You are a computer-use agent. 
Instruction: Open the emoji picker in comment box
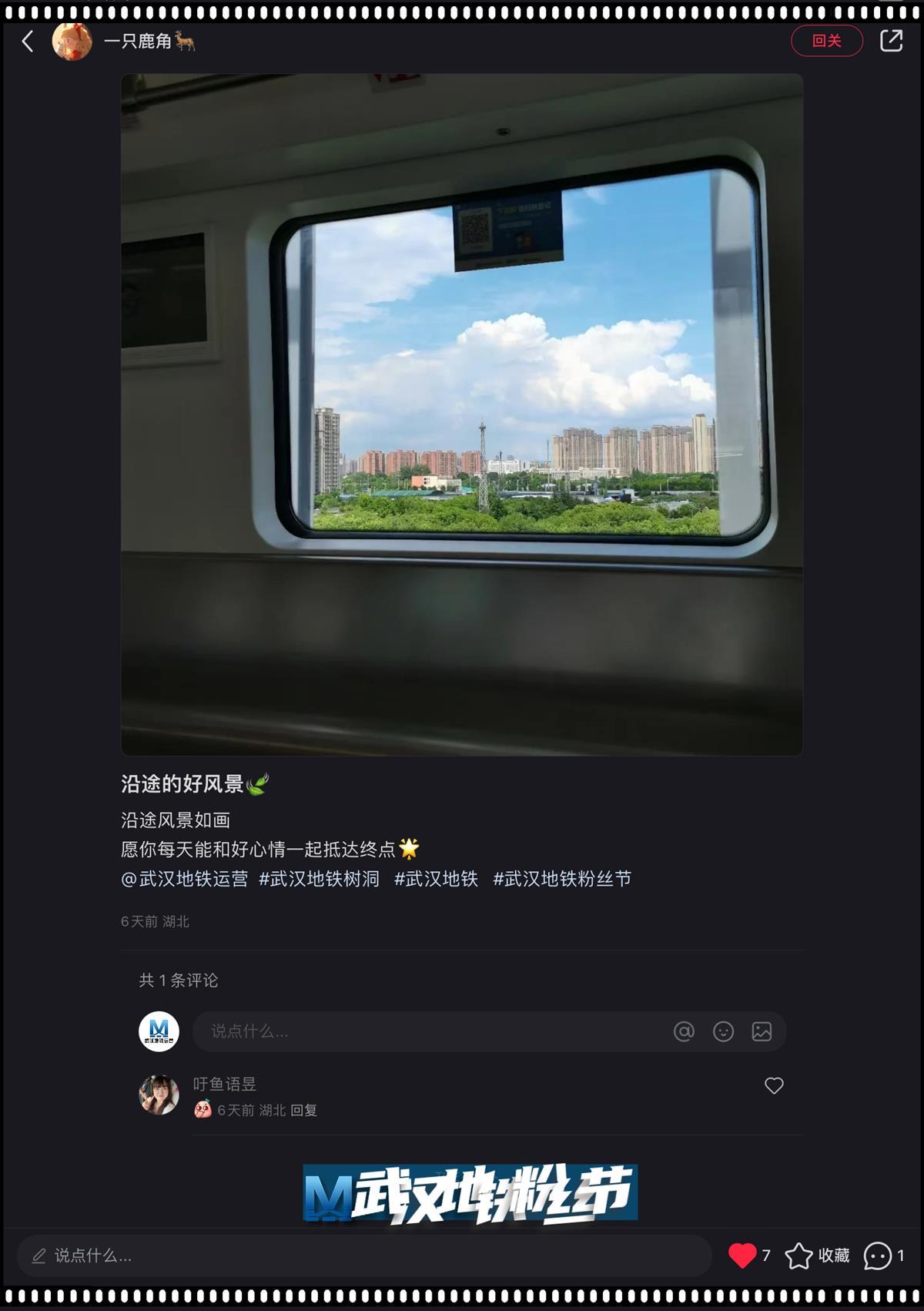click(723, 1031)
